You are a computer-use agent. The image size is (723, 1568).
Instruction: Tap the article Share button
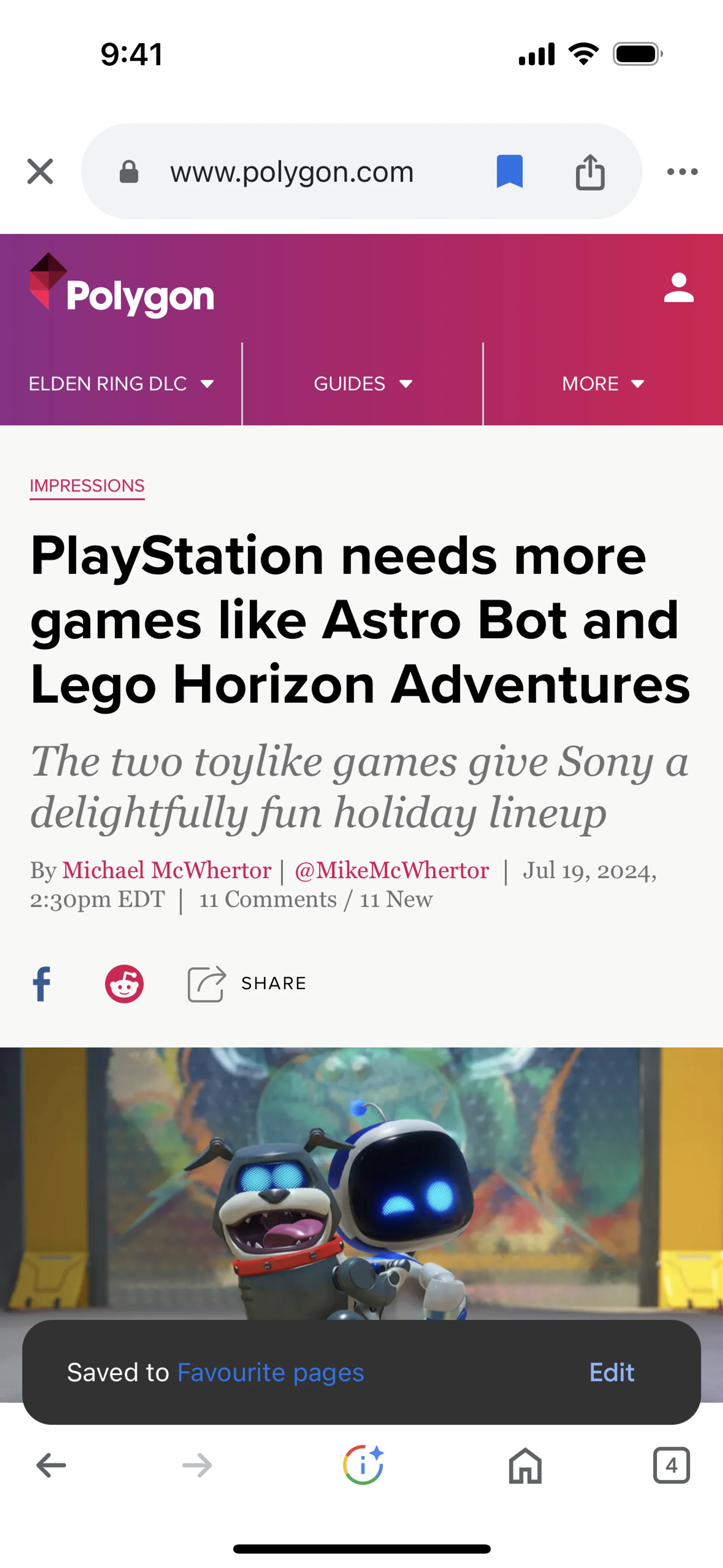pos(247,984)
